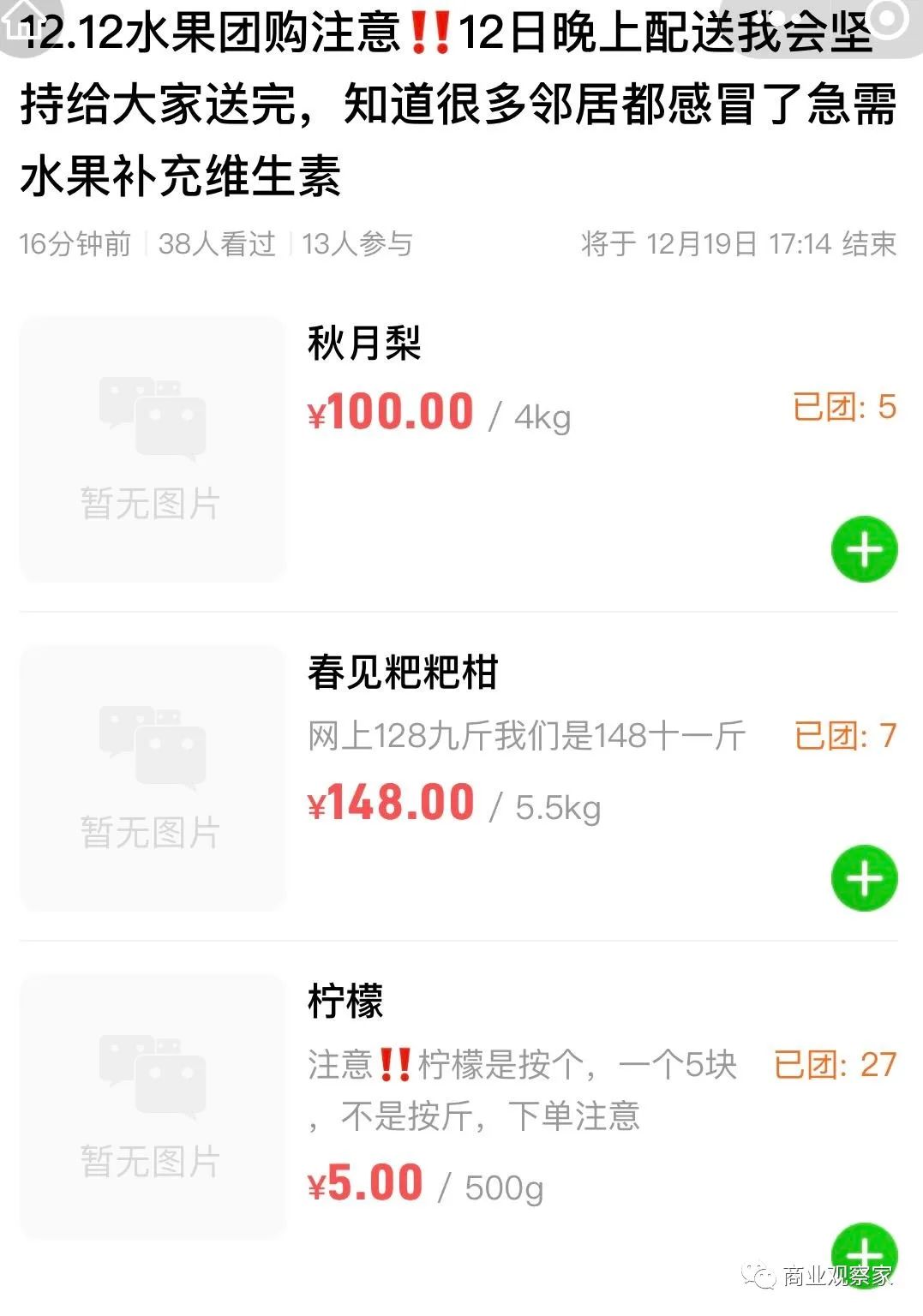Screen dimensions: 923x1316
Task: View the 春见粑粑柑 product picture
Action: pyautogui.click(x=152, y=778)
